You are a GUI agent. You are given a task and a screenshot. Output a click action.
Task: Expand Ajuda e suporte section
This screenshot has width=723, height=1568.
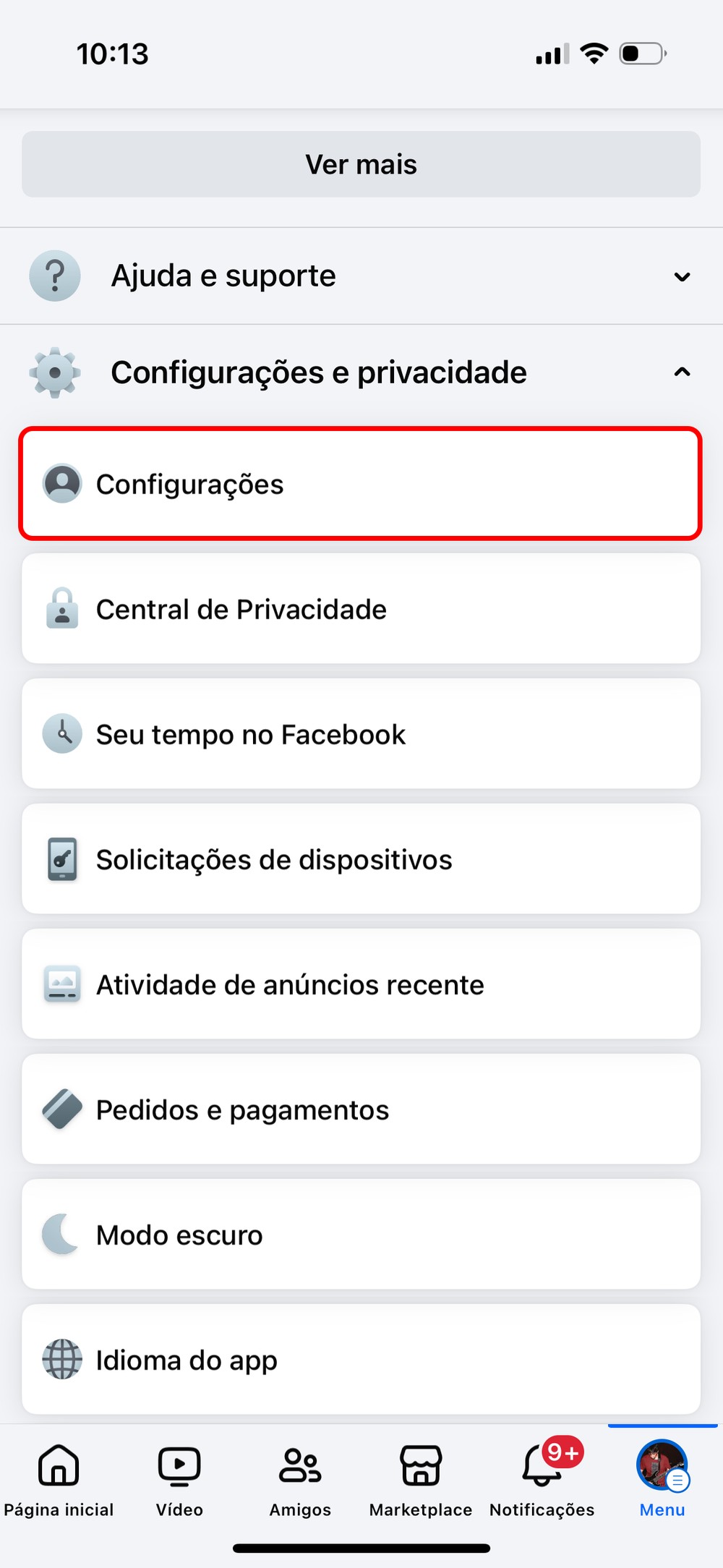361,276
